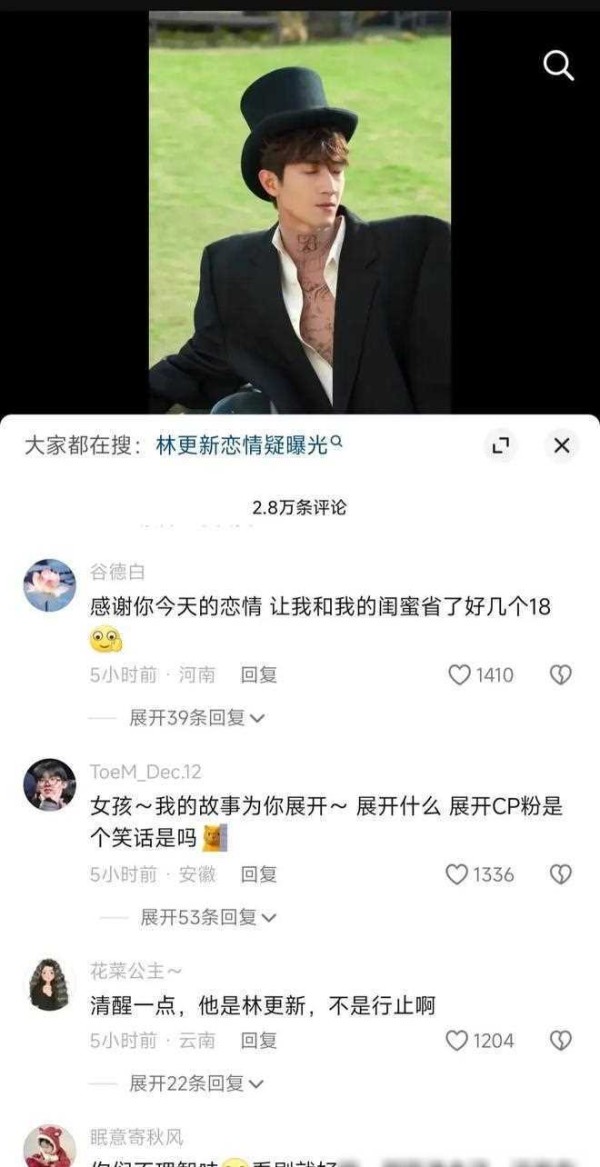Open the search magnifier icon
600x1167 pixels.
558,67
